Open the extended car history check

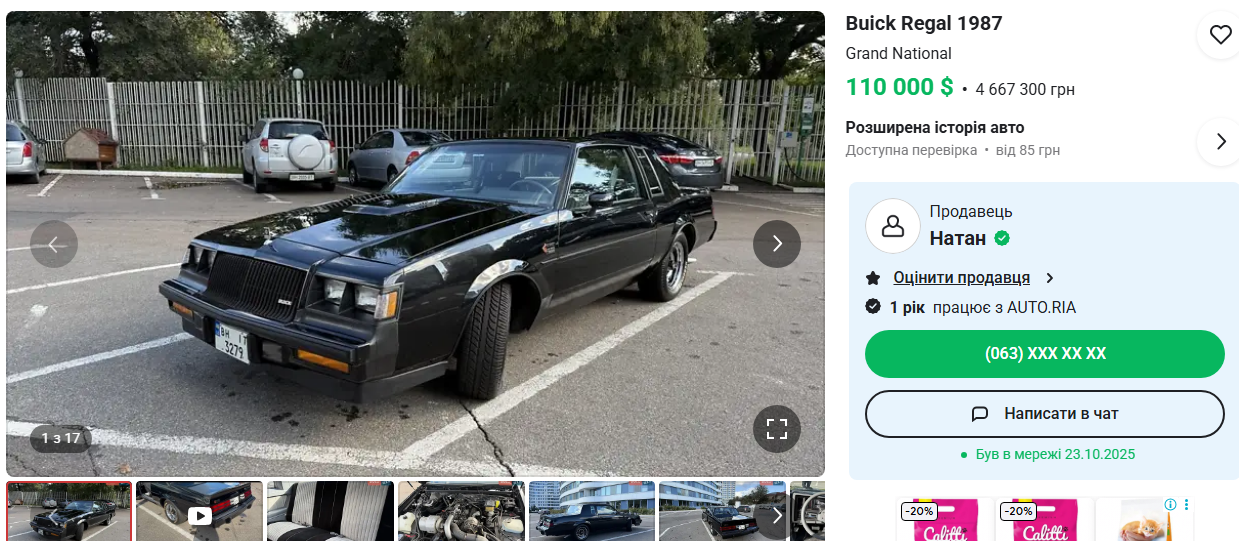pyautogui.click(x=1219, y=141)
